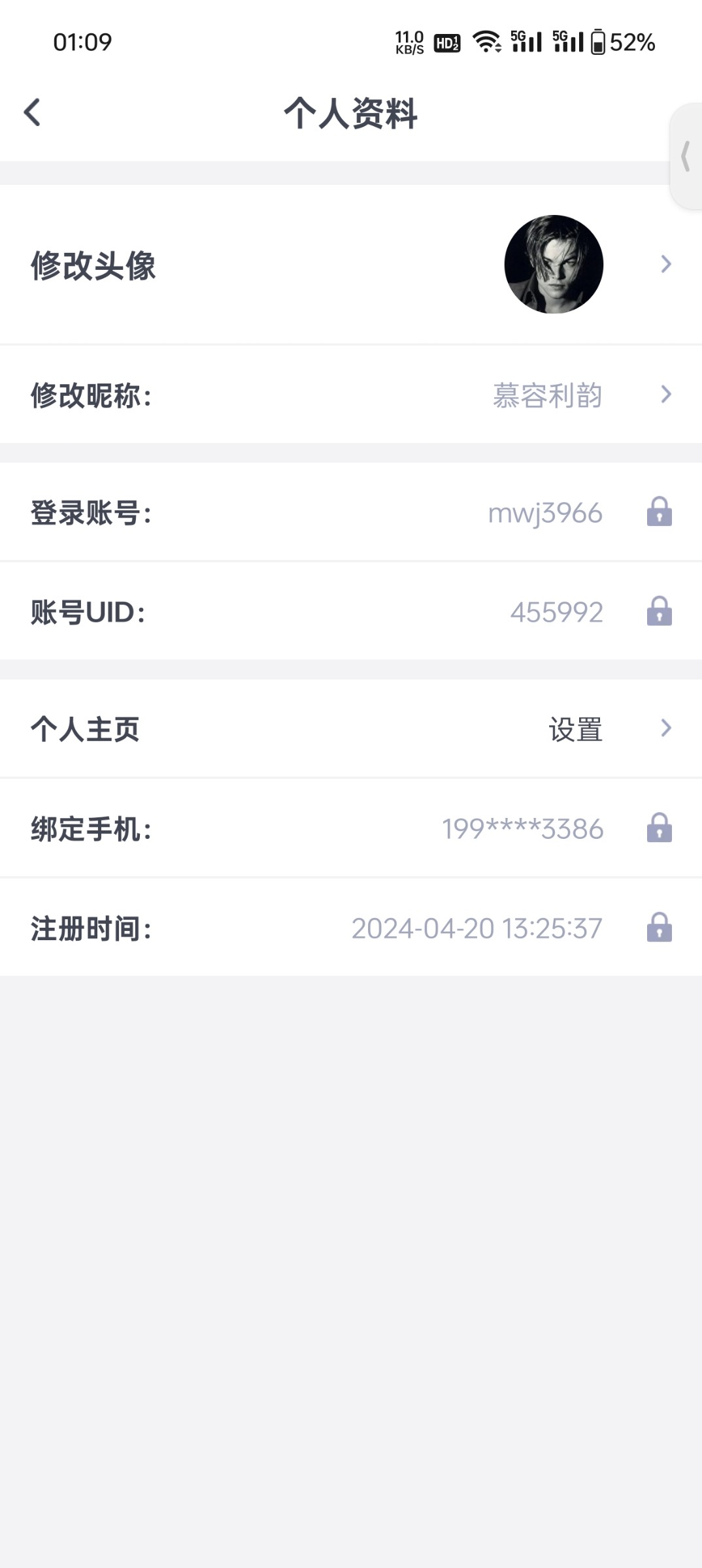Open 个人主页 settings row

click(x=351, y=728)
